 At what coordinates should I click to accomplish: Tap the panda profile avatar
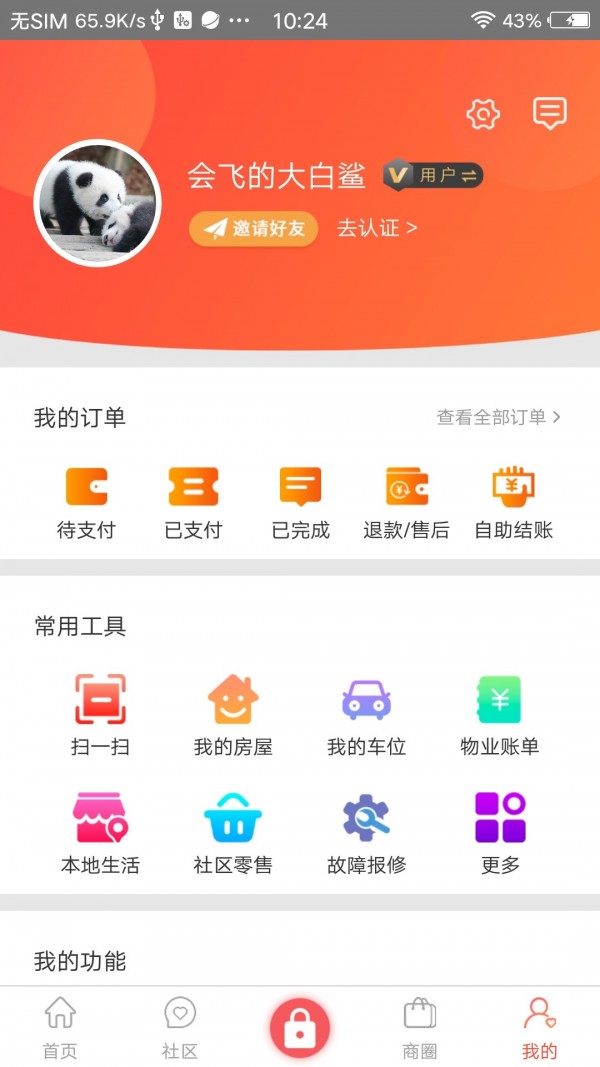(97, 203)
